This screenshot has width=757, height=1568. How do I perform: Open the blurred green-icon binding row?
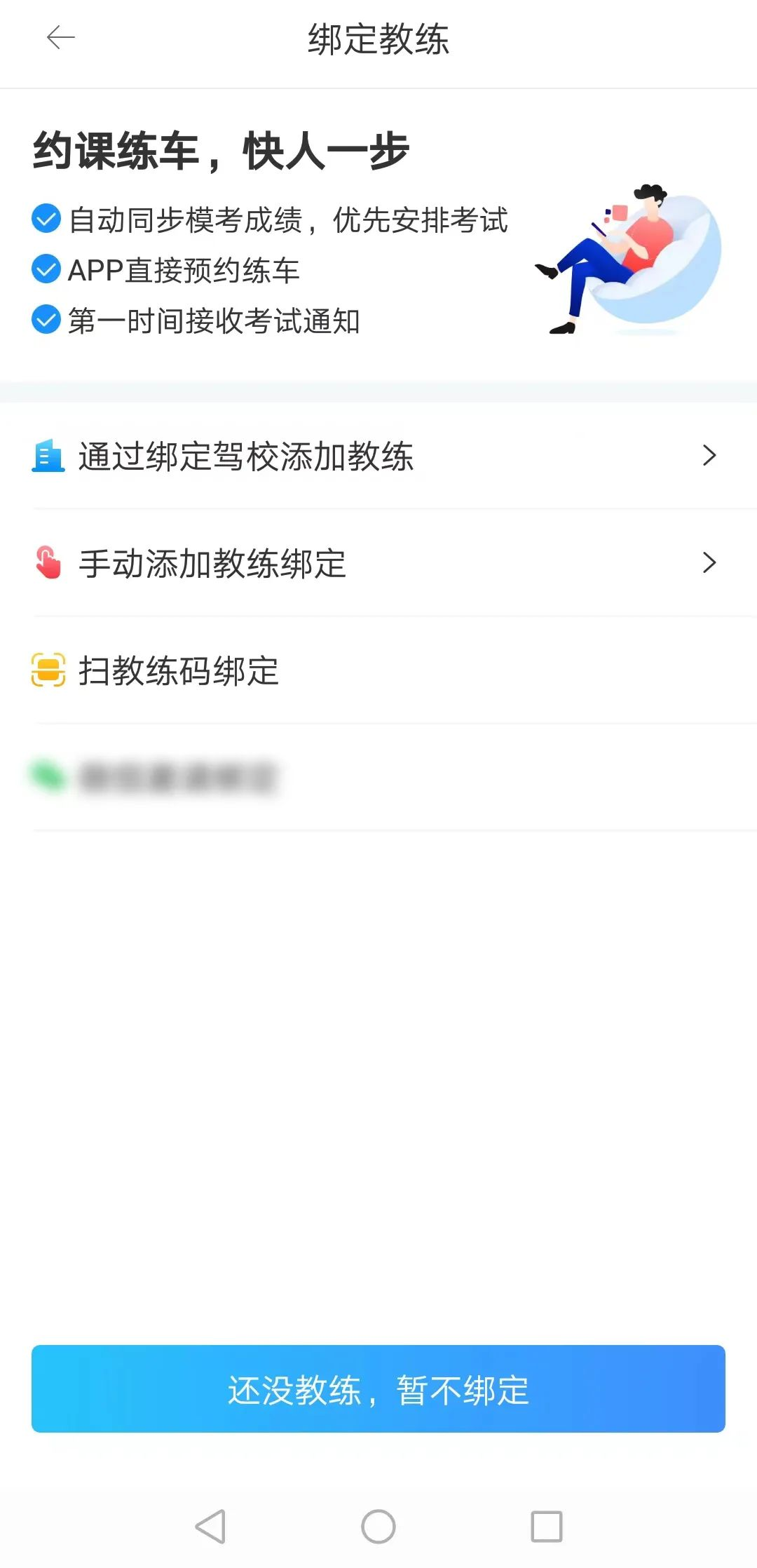tap(378, 777)
